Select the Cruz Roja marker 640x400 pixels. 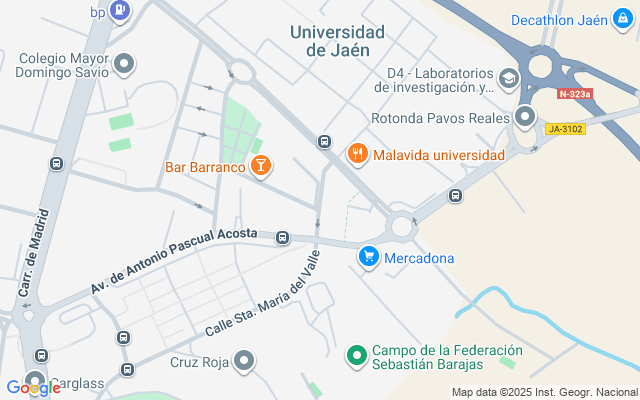(244, 361)
